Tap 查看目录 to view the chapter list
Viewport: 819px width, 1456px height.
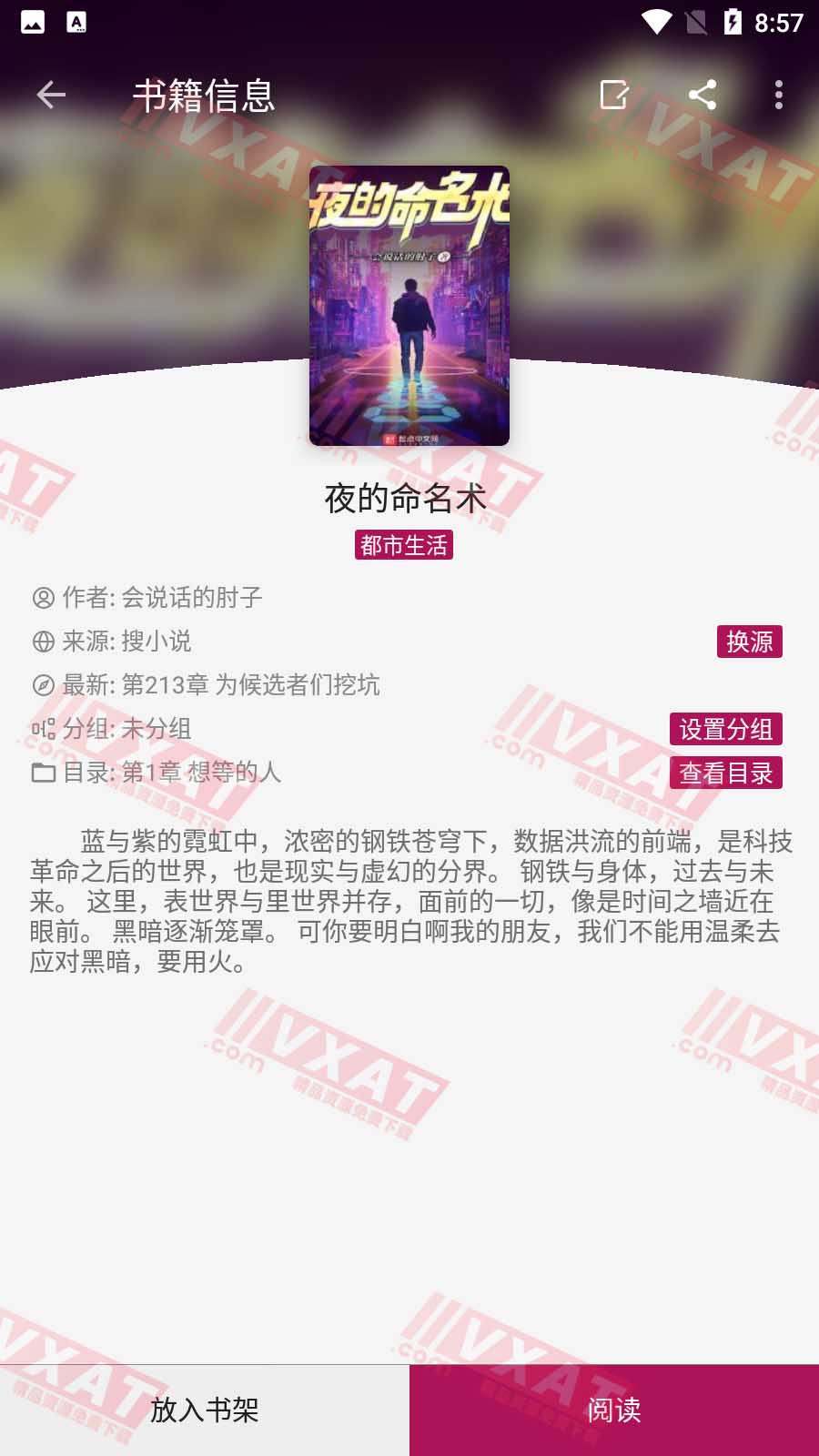click(x=726, y=773)
